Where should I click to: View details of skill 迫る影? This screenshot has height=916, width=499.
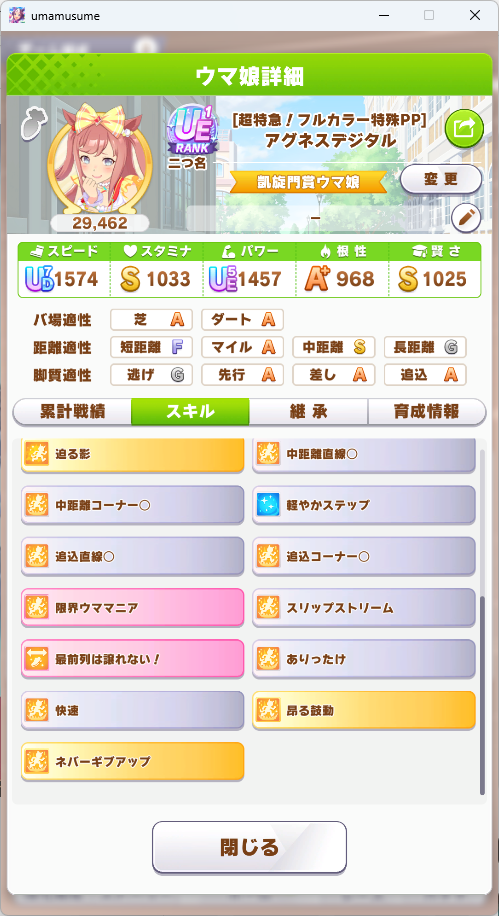(x=133, y=454)
